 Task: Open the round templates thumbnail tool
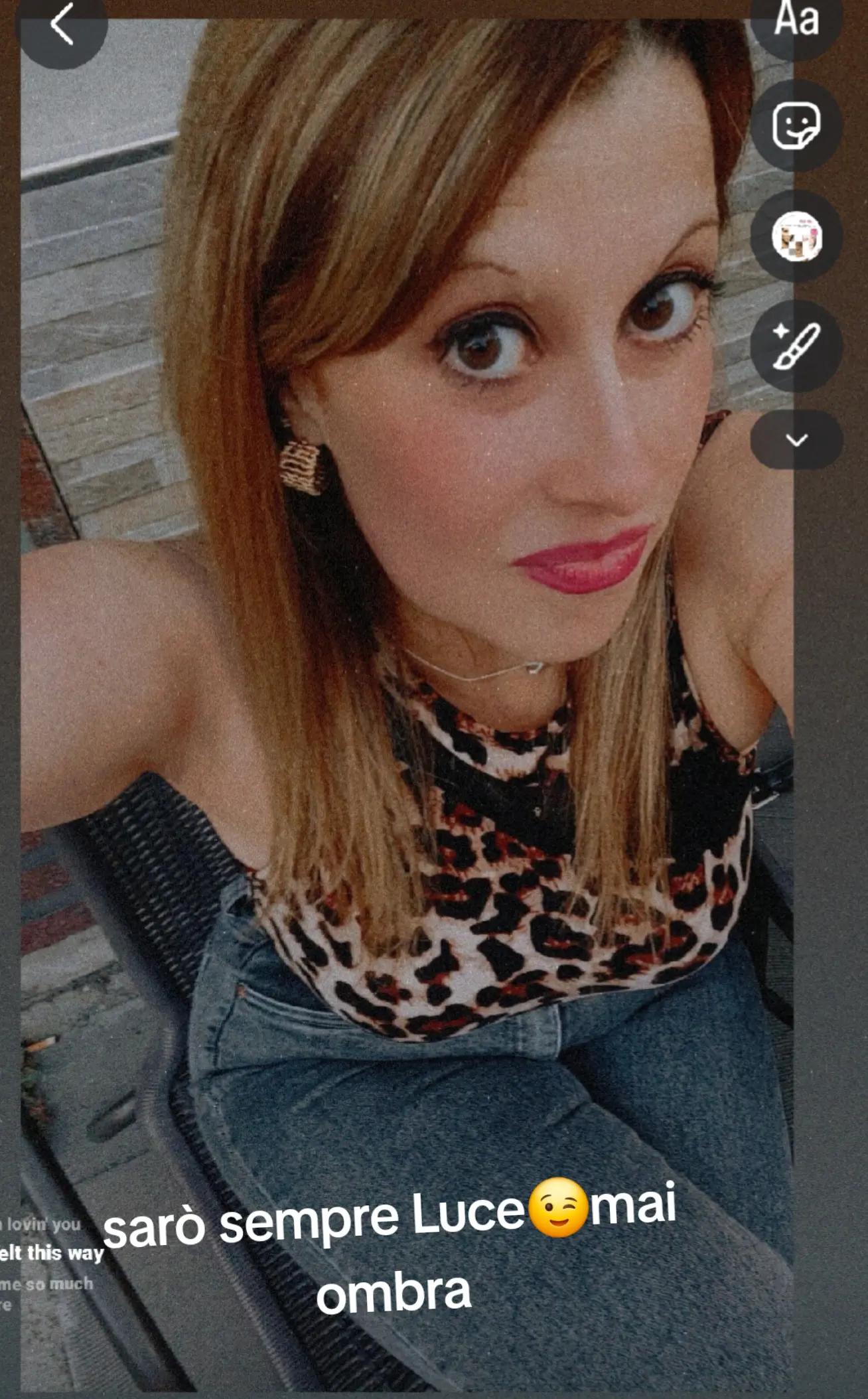[796, 236]
